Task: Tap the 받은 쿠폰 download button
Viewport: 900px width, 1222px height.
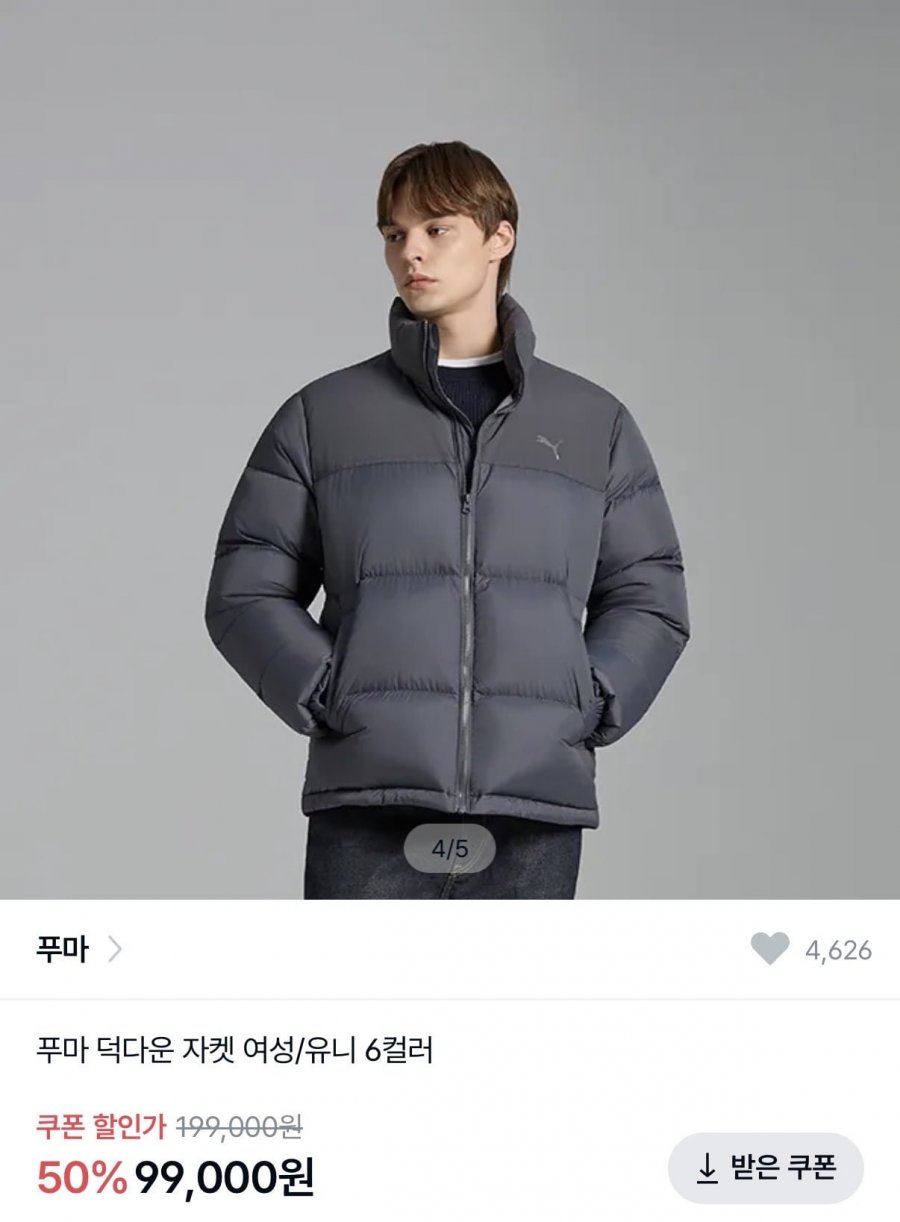Action: 765,1167
